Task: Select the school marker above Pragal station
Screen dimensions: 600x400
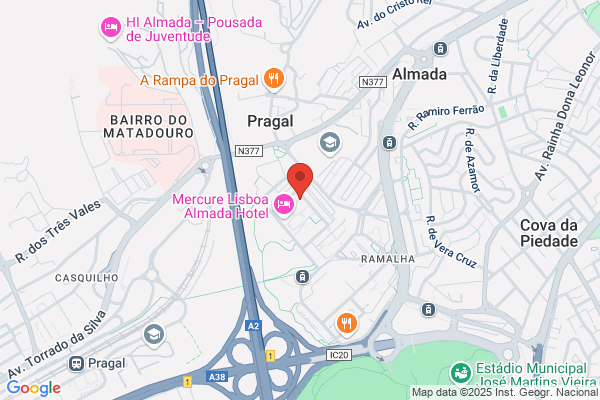Action: tap(154, 336)
